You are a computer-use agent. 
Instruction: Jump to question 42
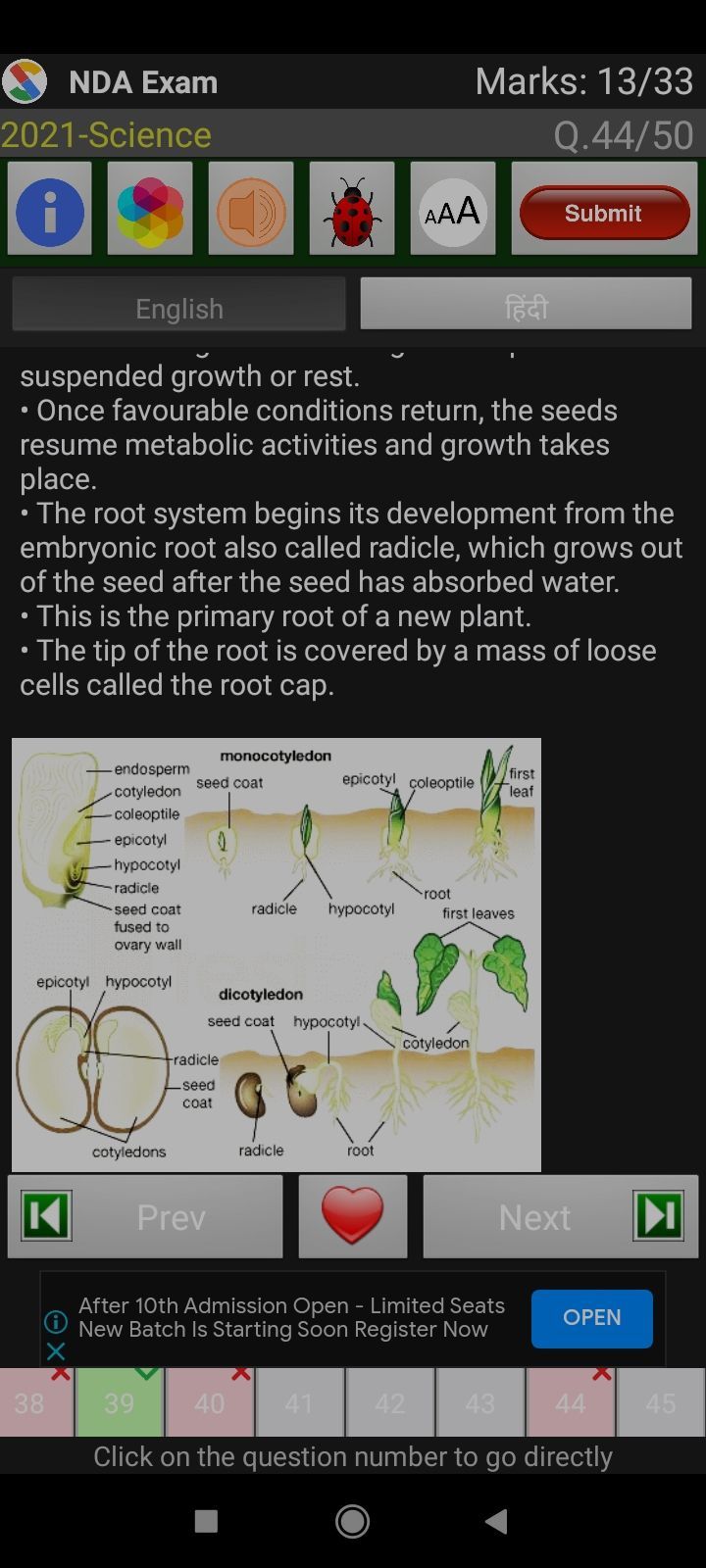pos(389,1402)
